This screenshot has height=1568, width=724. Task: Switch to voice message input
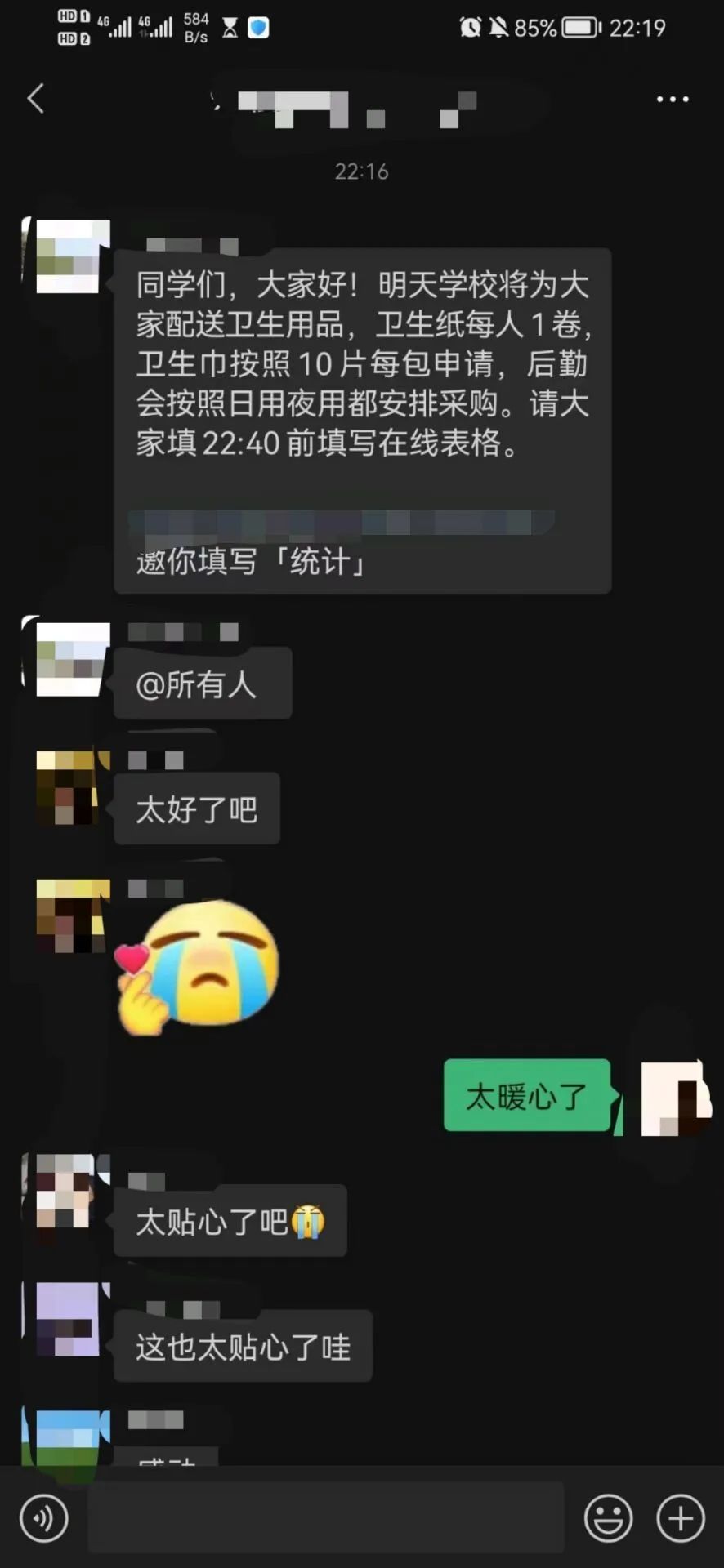(x=43, y=1518)
